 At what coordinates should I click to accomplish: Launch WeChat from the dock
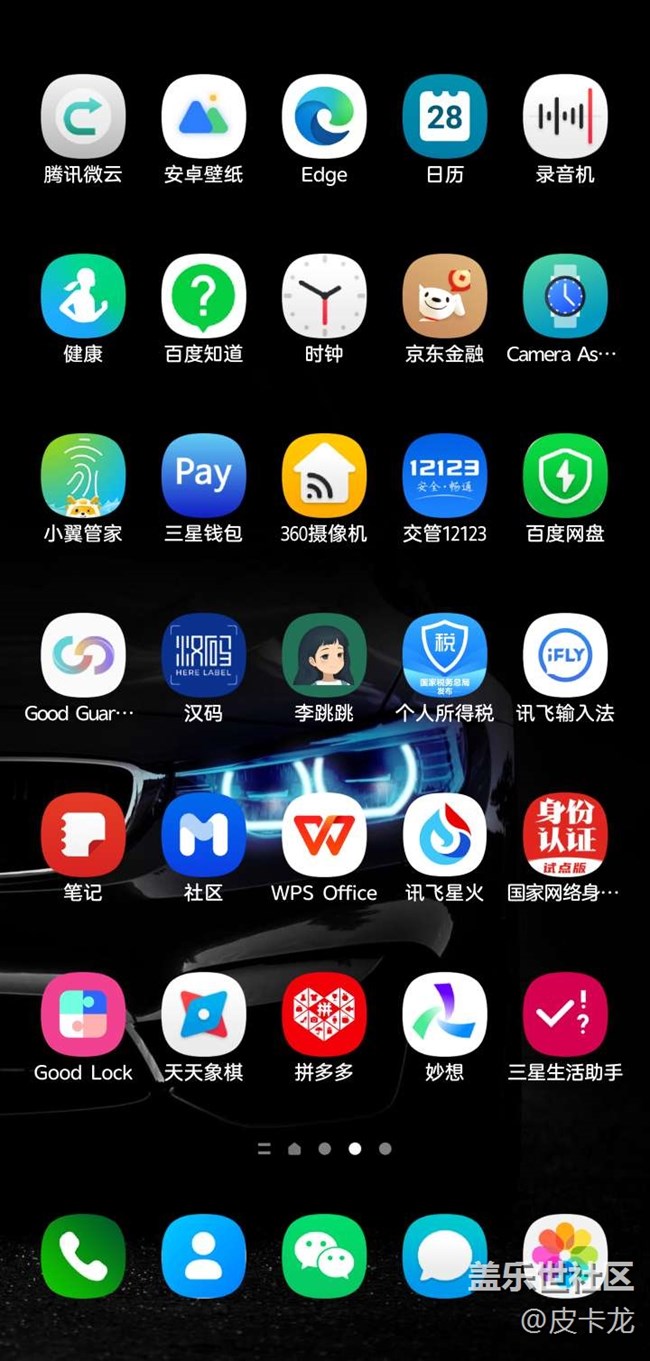(324, 1256)
